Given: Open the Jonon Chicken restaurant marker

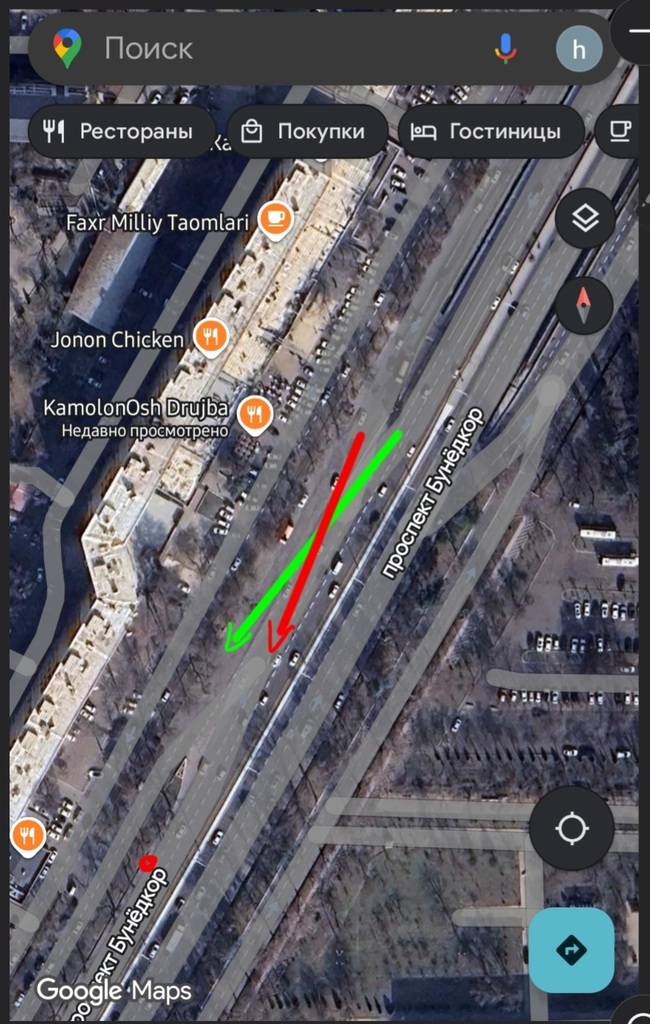Looking at the screenshot, I should (210, 338).
